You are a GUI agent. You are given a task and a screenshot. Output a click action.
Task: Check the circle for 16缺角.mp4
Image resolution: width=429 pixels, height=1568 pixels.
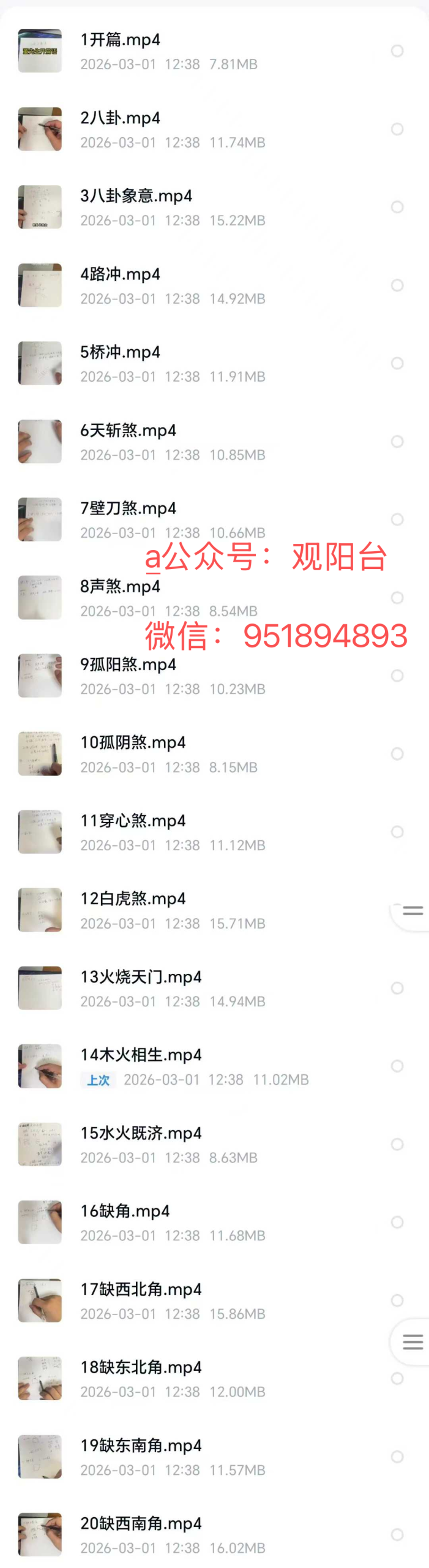[397, 1223]
